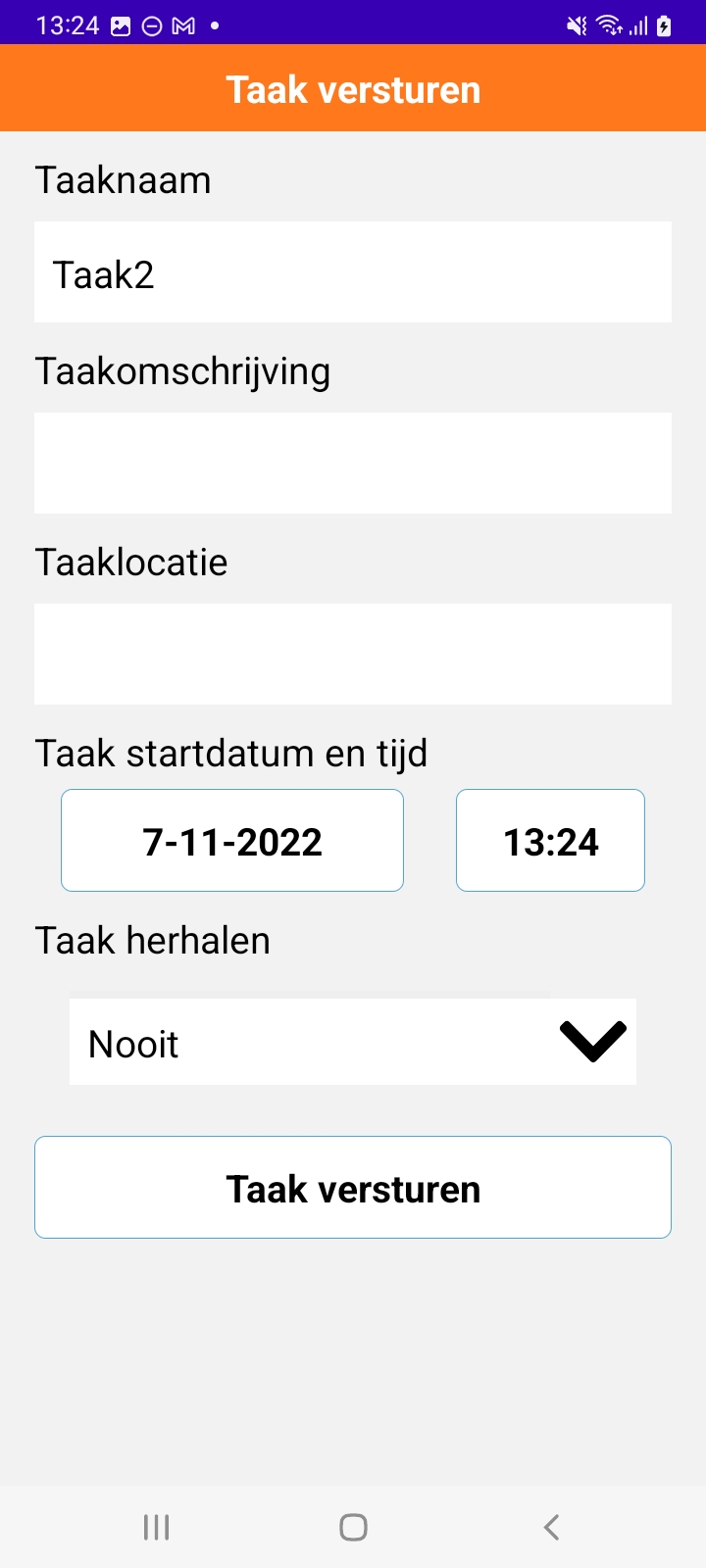The width and height of the screenshot is (706, 1568).
Task: Open the date picker showing 7-11-2022
Action: 232,841
